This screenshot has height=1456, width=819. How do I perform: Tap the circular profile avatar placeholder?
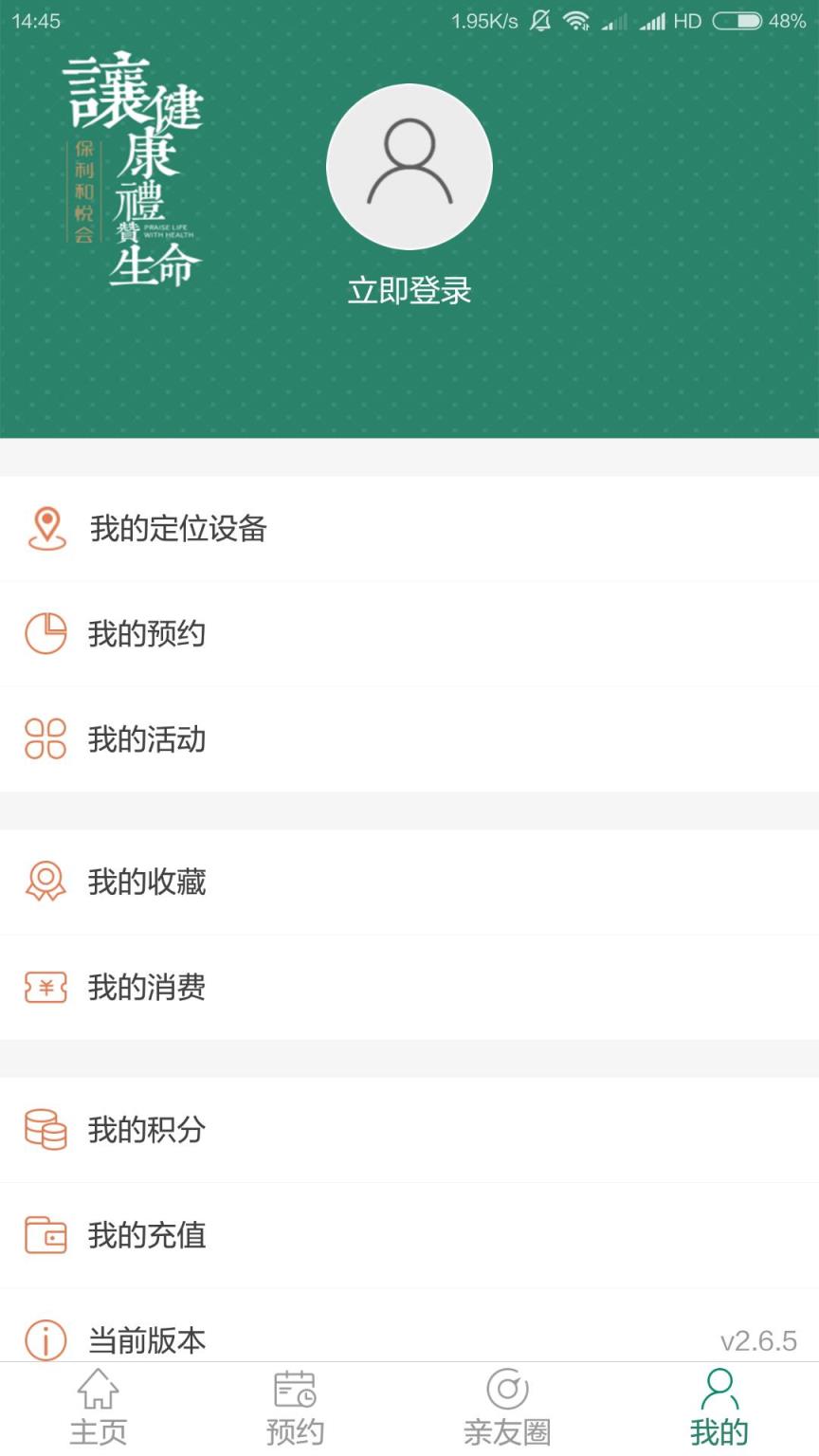(x=409, y=166)
